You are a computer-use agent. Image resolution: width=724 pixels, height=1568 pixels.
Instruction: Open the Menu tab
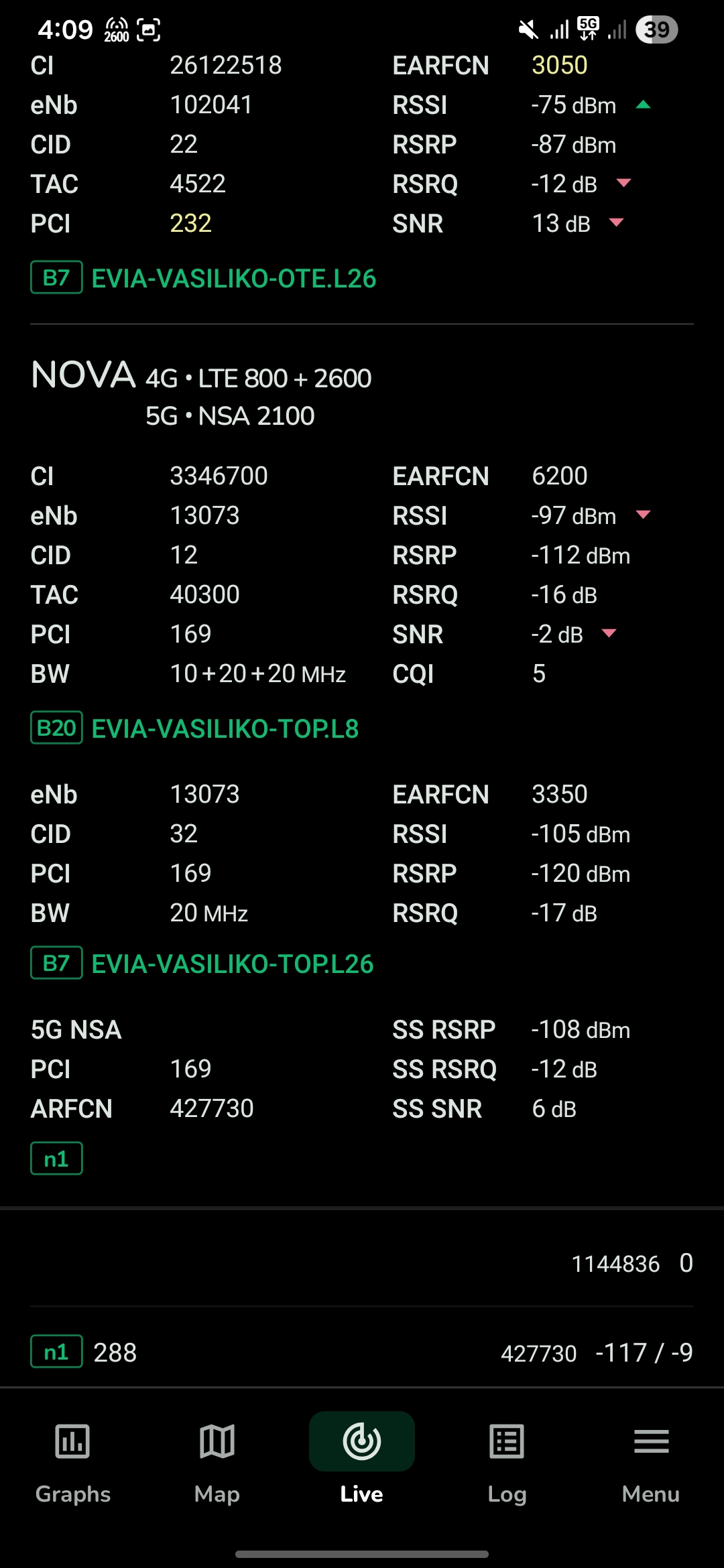coord(651,1463)
